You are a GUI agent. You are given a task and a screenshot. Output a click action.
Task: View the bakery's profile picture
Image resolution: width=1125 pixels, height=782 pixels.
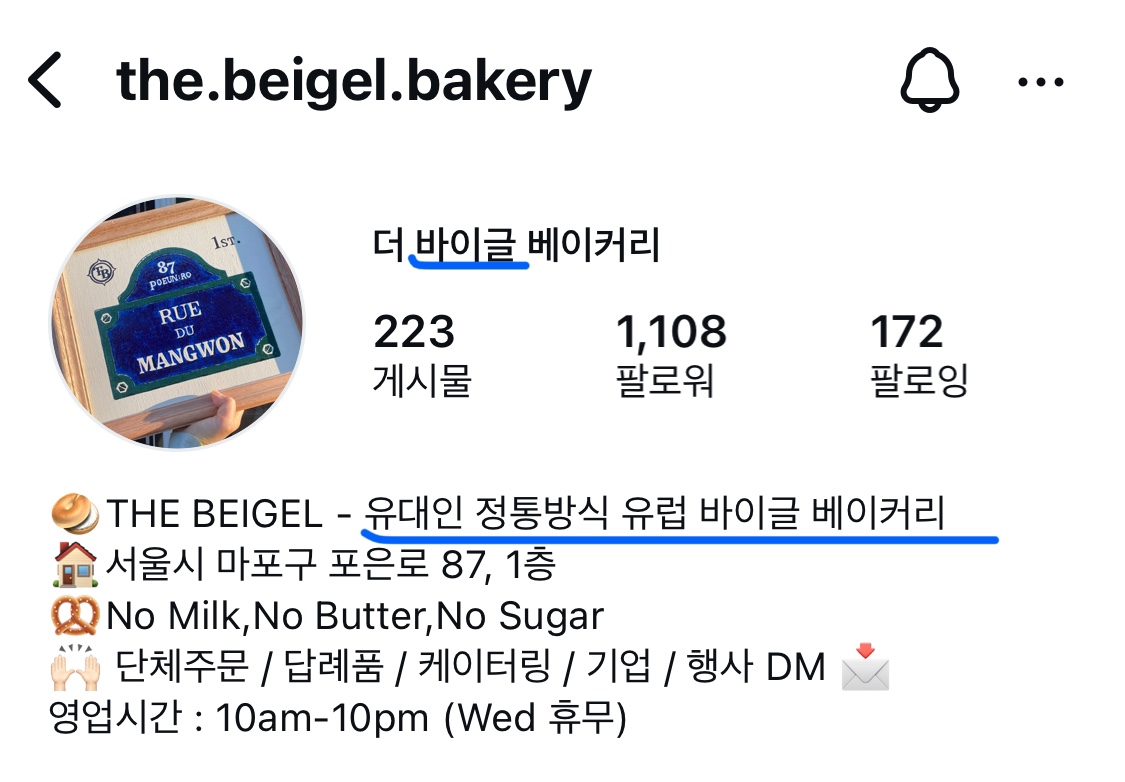click(x=178, y=322)
